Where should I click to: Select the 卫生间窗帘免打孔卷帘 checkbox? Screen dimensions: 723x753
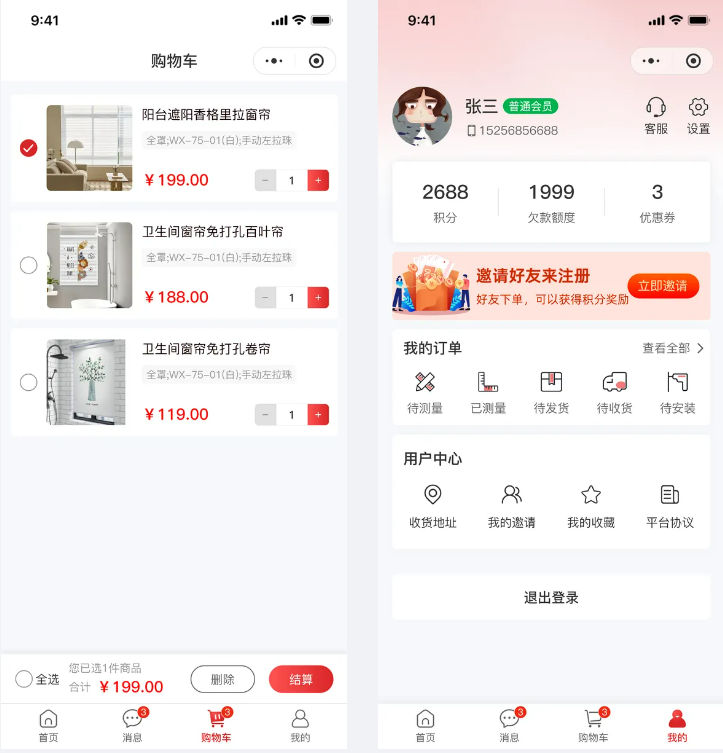click(29, 382)
